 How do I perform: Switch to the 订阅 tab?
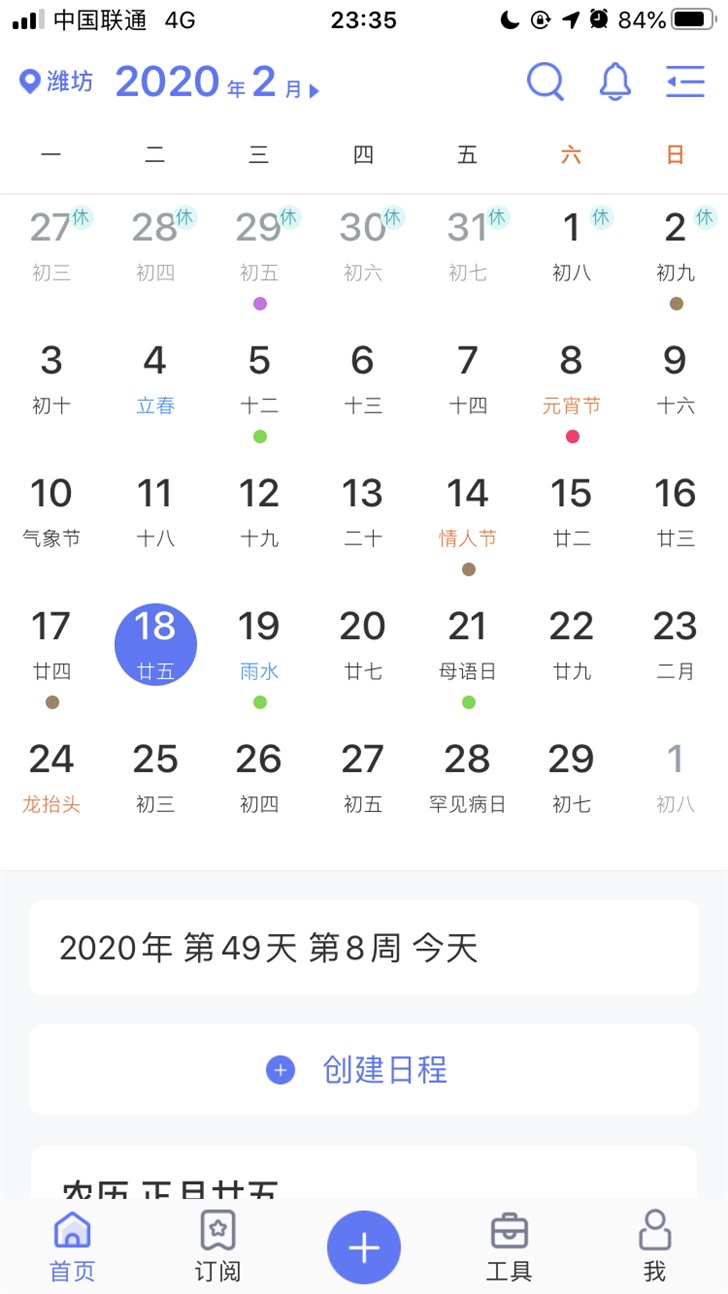click(x=217, y=1246)
